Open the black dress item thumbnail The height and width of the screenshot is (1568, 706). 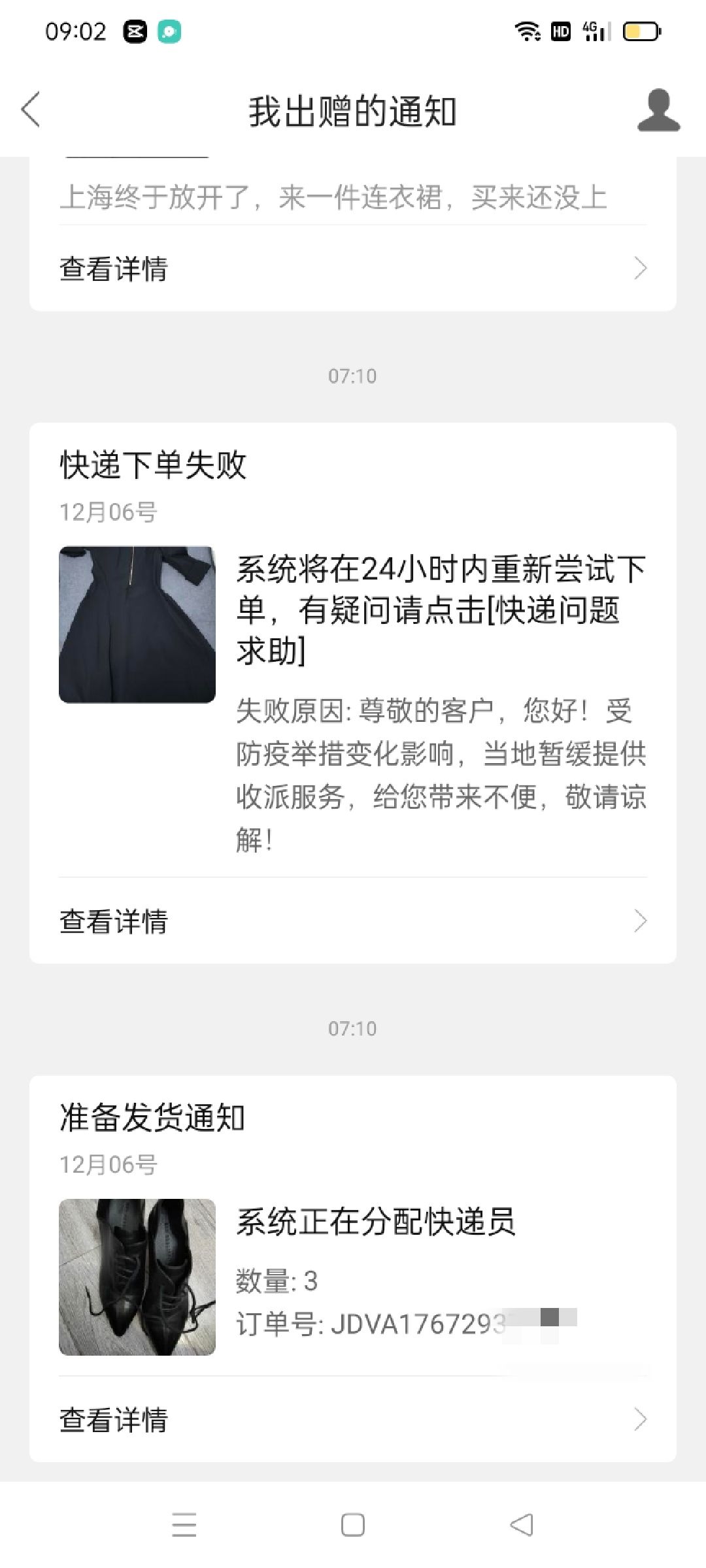pyautogui.click(x=137, y=625)
